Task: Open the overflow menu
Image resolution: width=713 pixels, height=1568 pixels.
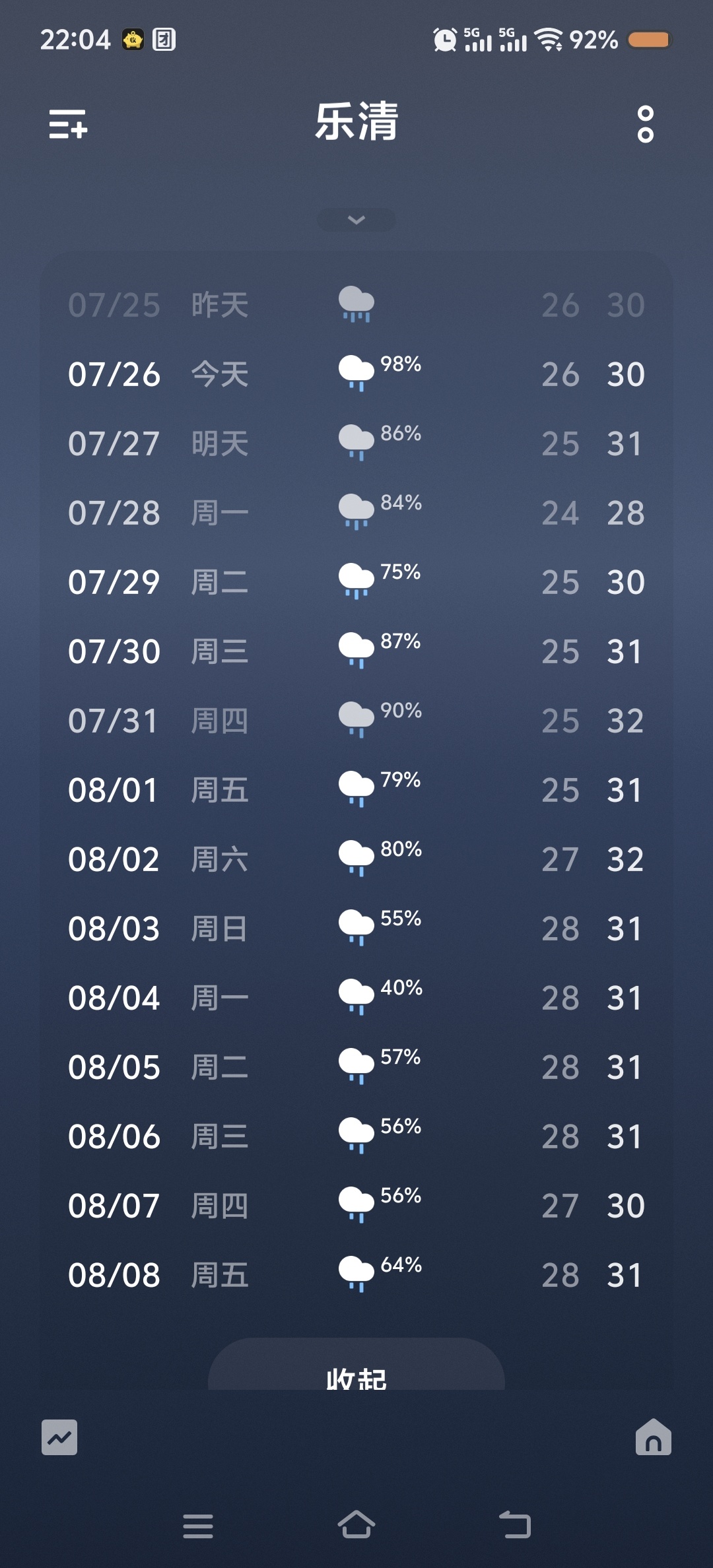Action: [645, 124]
